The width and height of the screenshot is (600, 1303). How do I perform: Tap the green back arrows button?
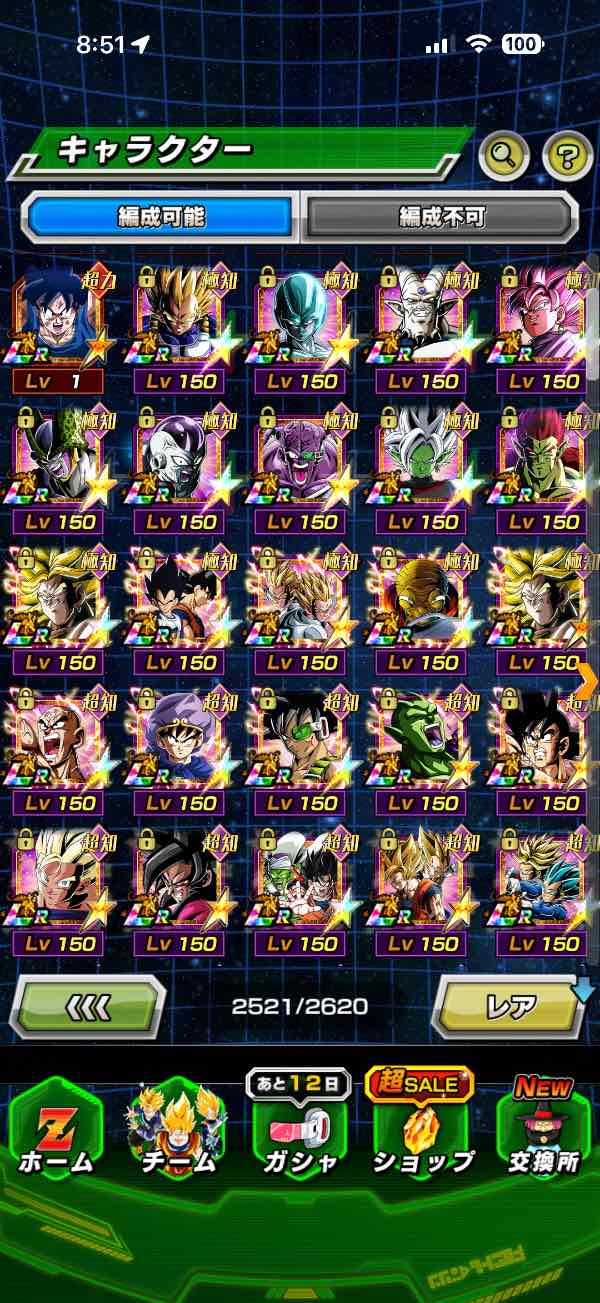click(x=87, y=1006)
